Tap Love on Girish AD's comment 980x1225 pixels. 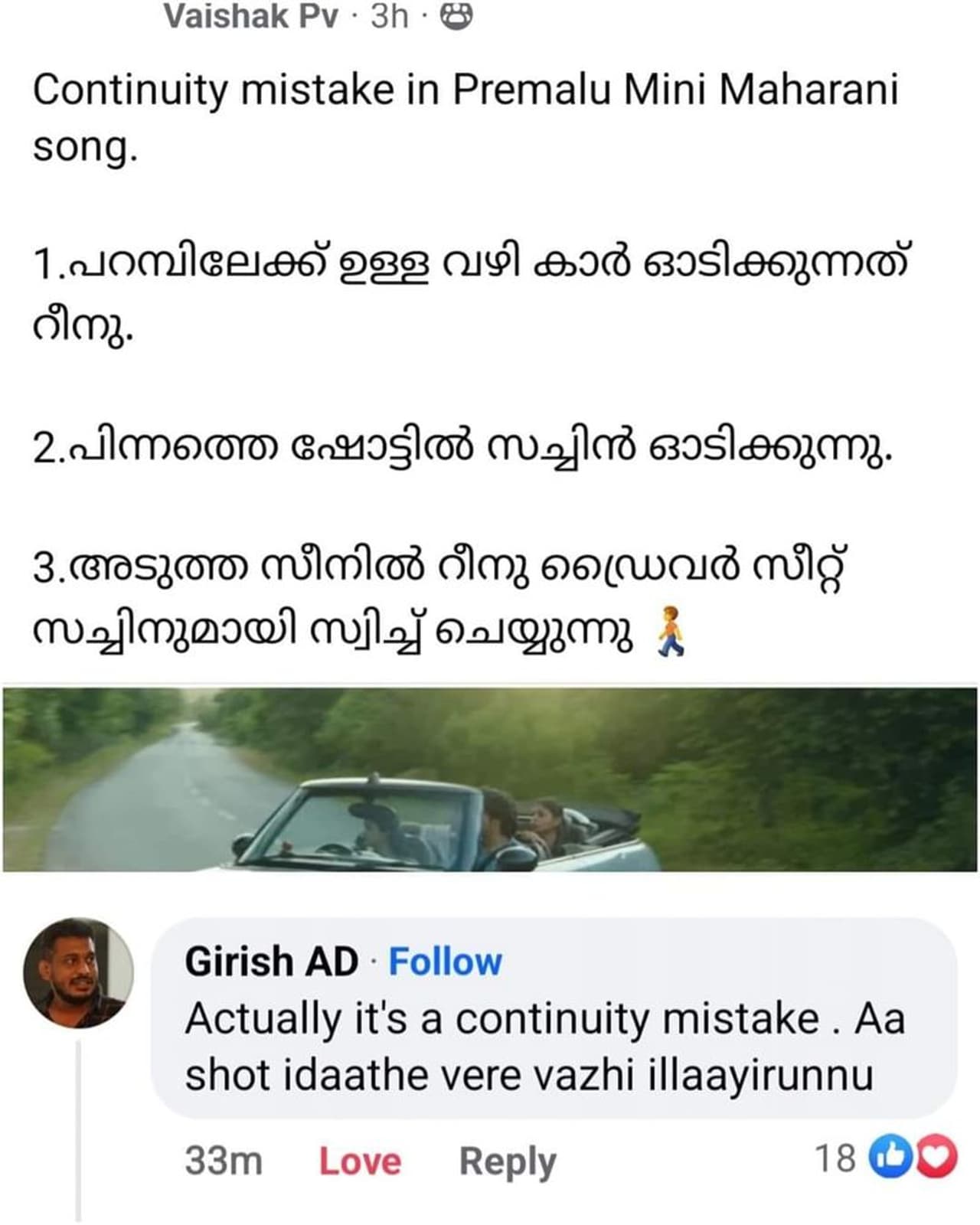click(x=360, y=1161)
